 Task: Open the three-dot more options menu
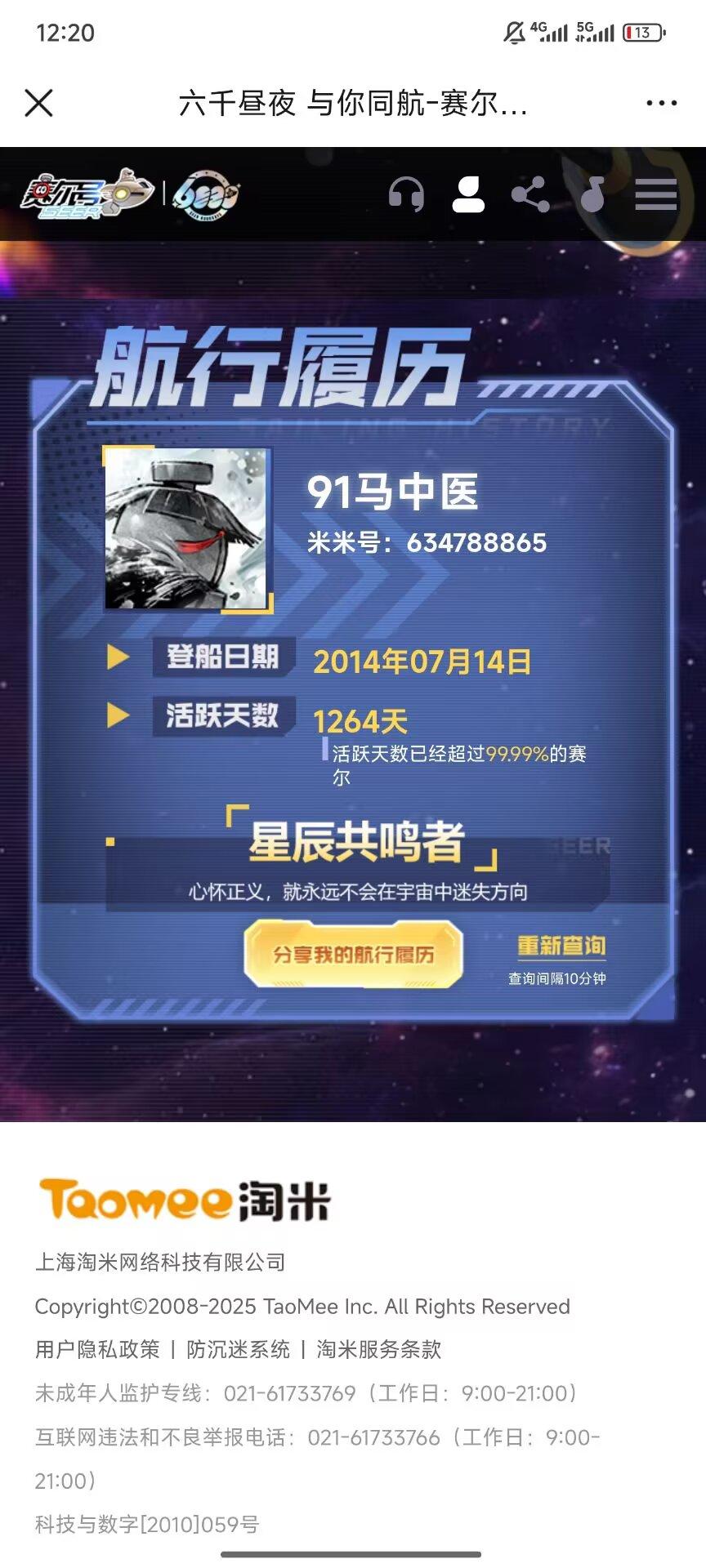click(659, 104)
